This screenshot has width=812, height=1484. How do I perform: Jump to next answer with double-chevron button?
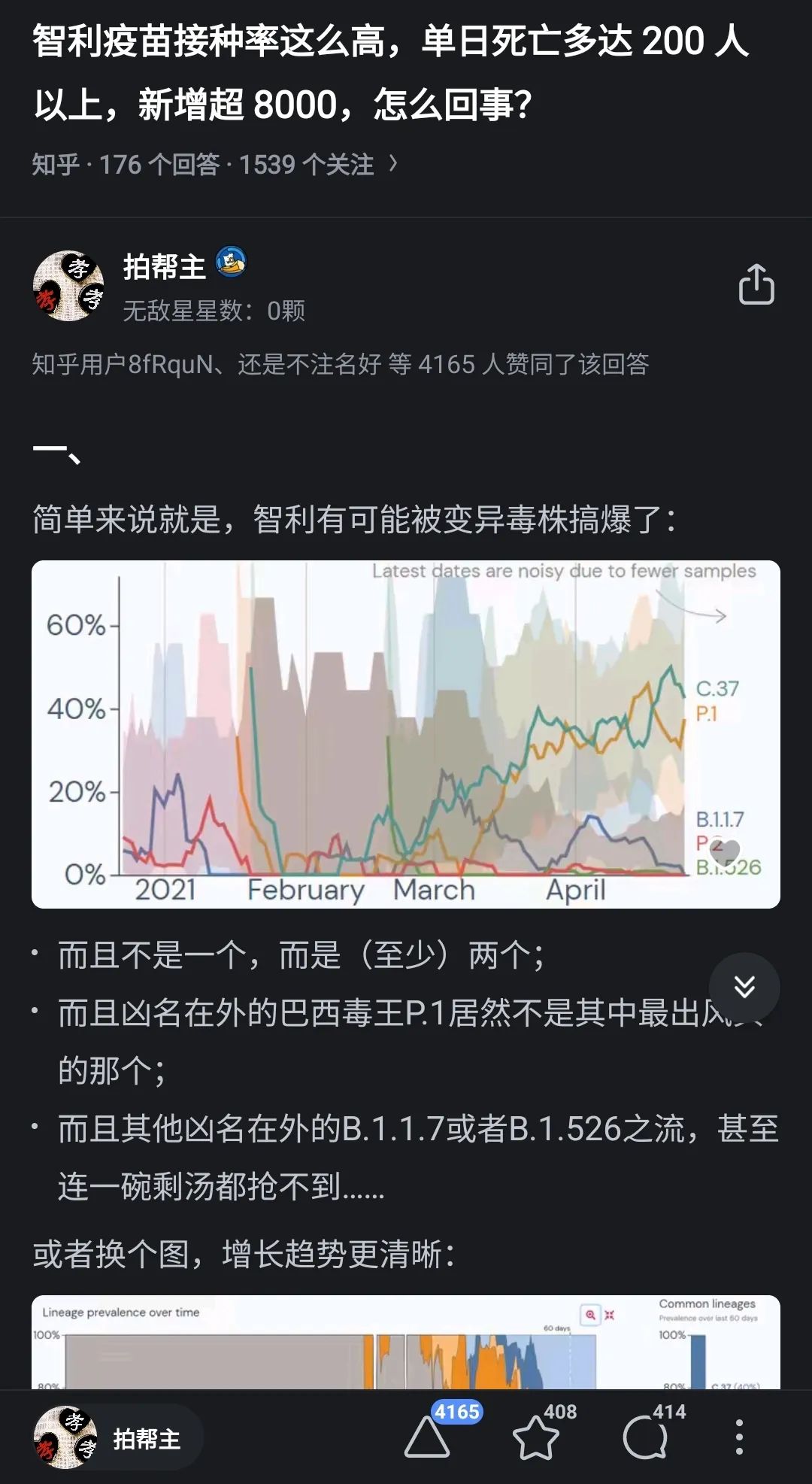pyautogui.click(x=744, y=988)
